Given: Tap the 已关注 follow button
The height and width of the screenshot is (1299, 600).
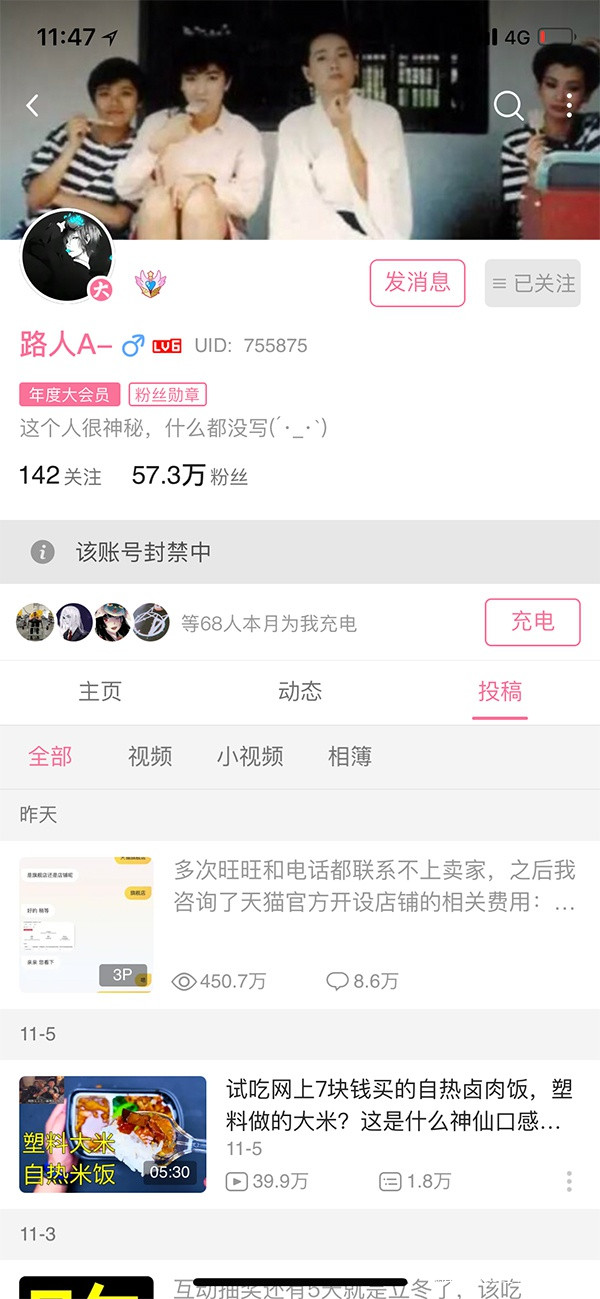Looking at the screenshot, I should [x=532, y=283].
